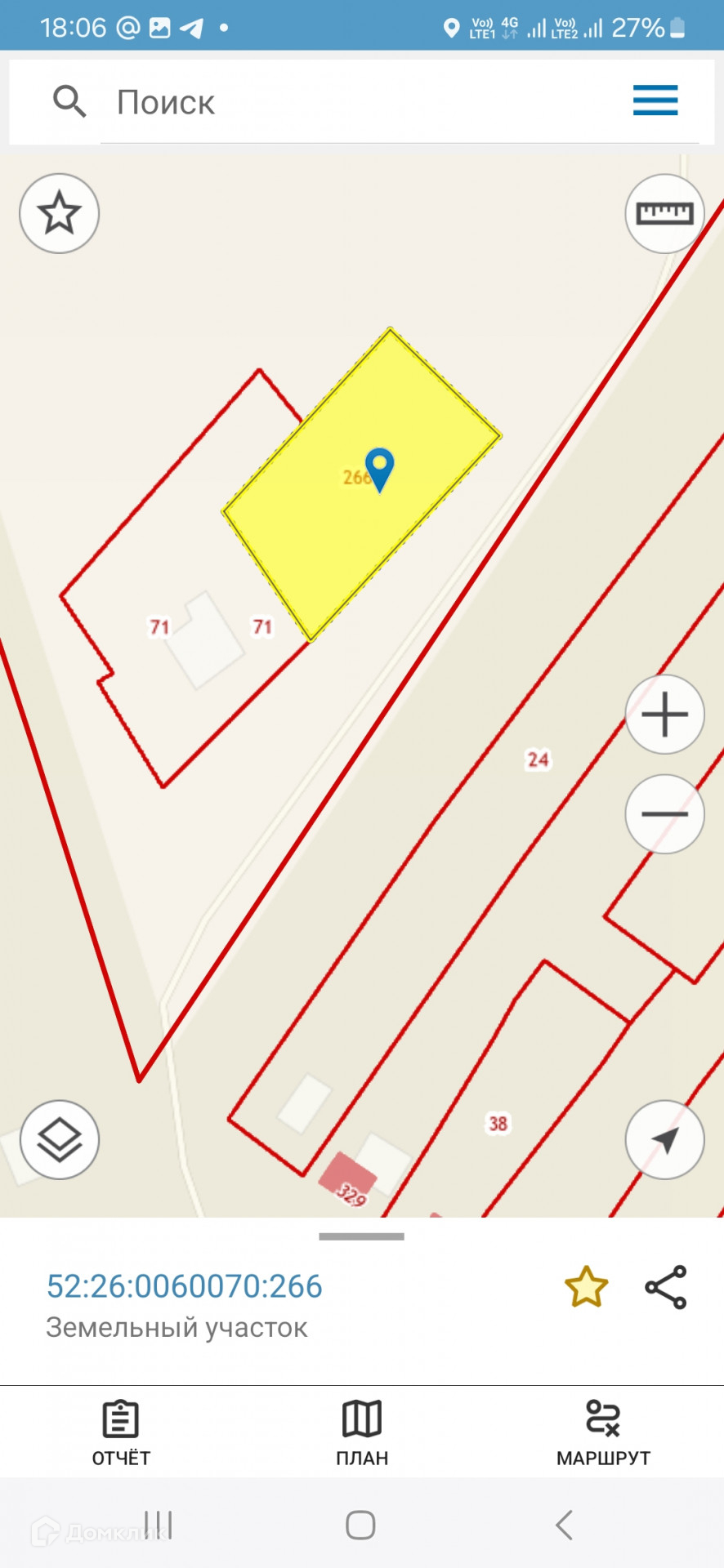Open favorites with the round star button
This screenshot has width=724, height=1568.
click(60, 214)
